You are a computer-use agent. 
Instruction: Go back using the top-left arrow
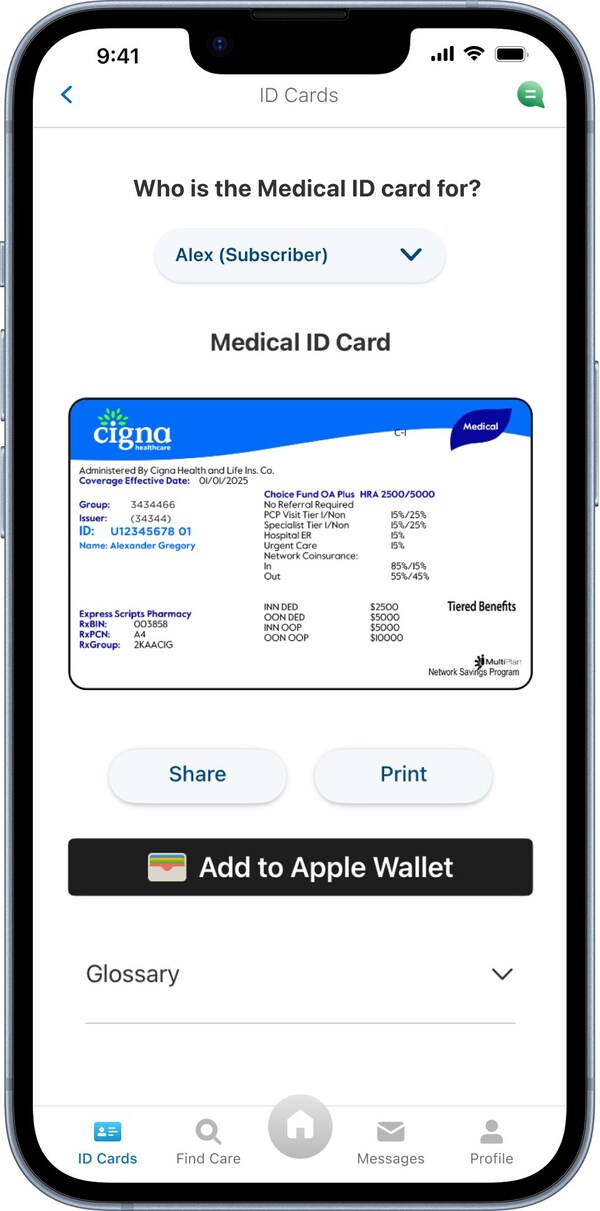point(67,95)
